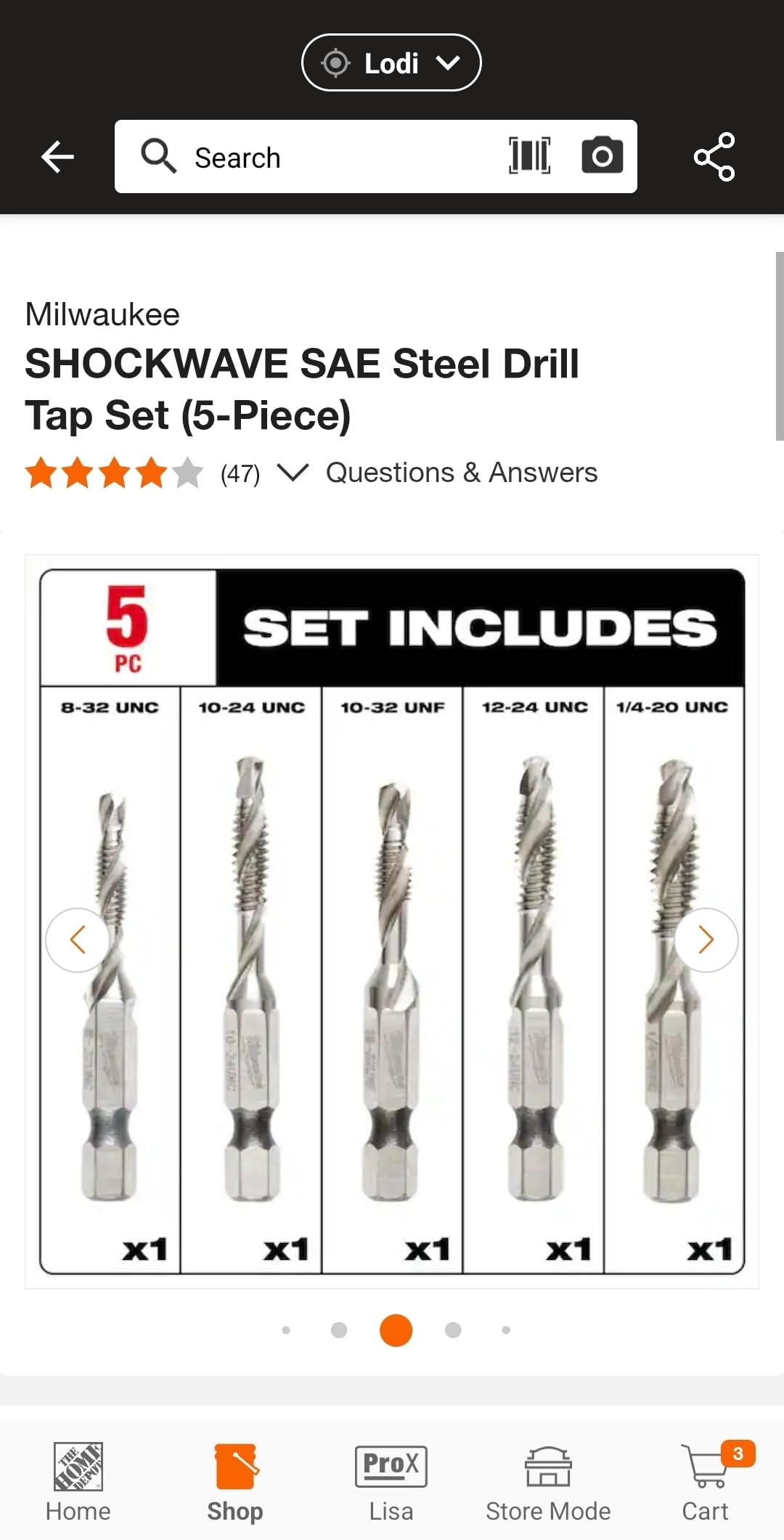Switch to the Shop tab
This screenshot has height=1540, width=784.
(235, 1482)
